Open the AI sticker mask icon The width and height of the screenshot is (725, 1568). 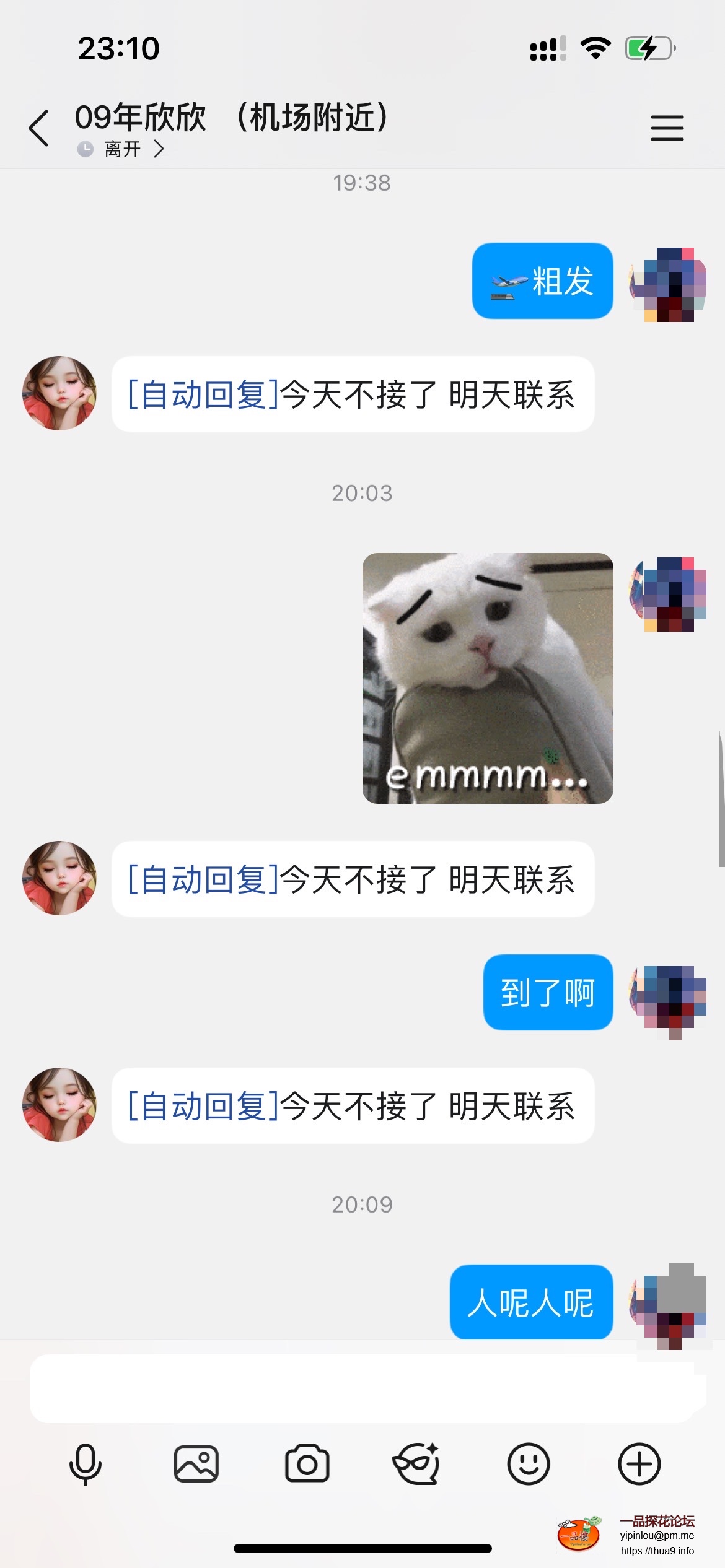pos(416,1464)
